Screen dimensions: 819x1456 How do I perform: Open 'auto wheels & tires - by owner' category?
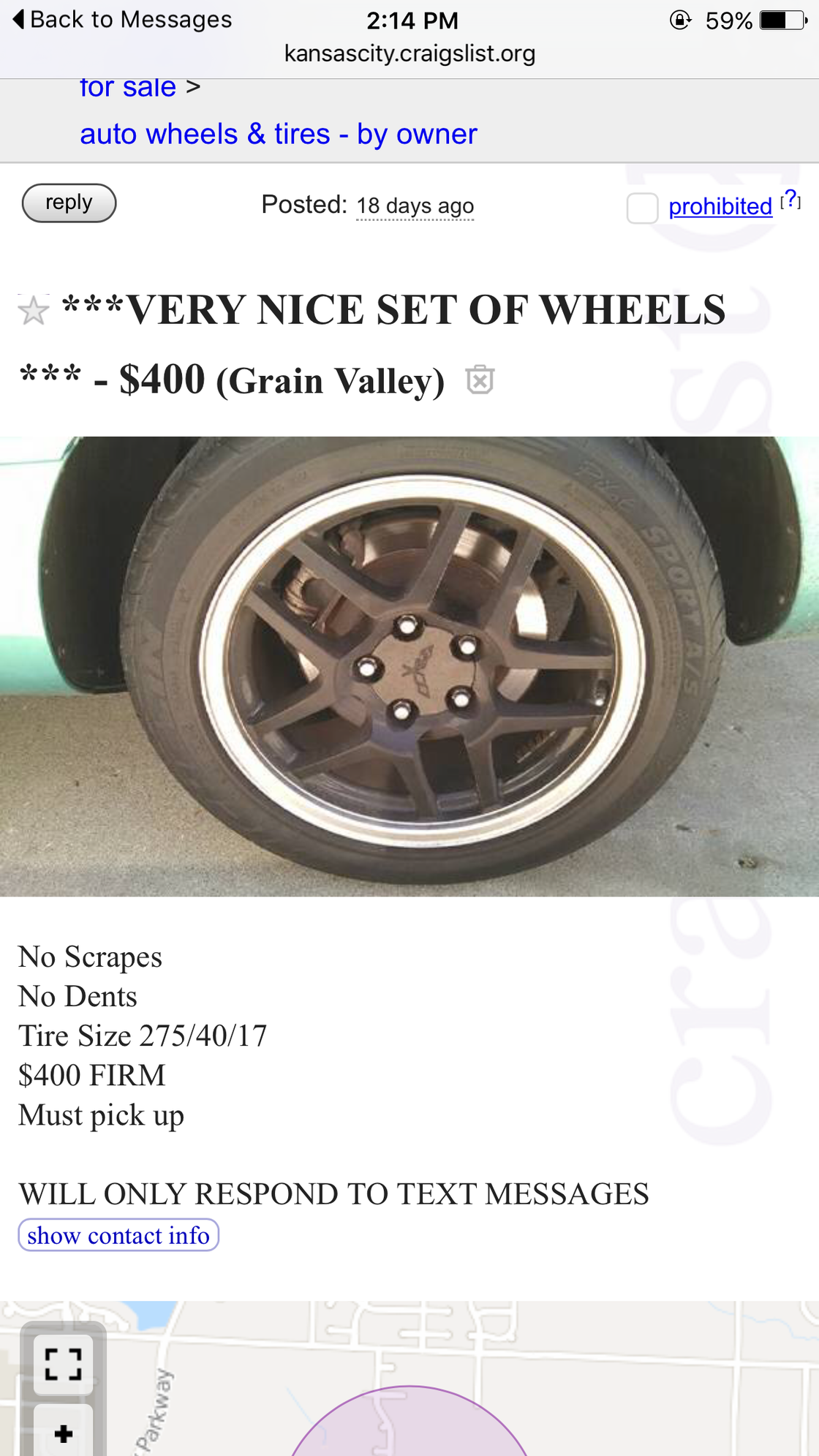coord(278,135)
